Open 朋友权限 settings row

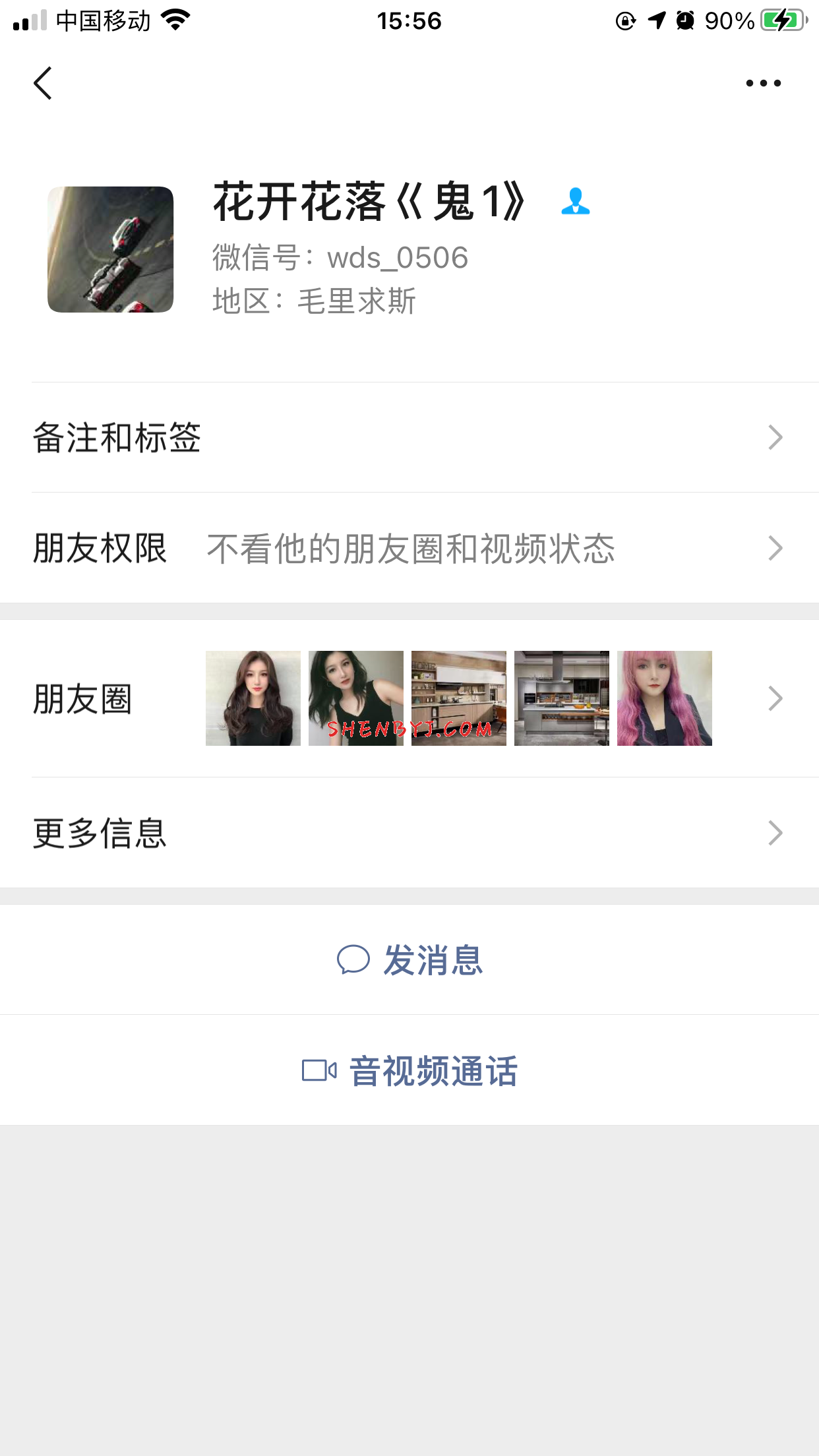(x=409, y=548)
